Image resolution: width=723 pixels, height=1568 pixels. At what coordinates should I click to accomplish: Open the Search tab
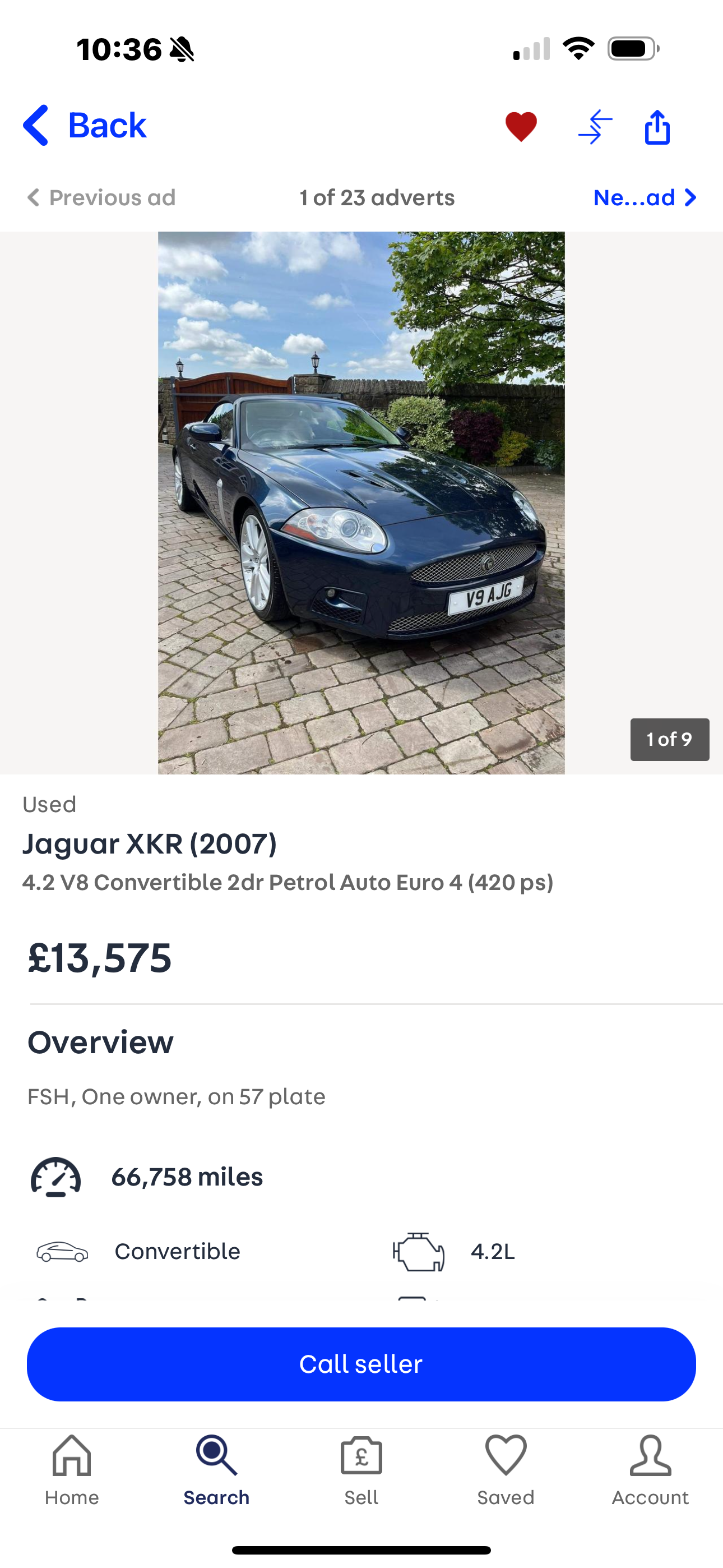click(x=217, y=1470)
